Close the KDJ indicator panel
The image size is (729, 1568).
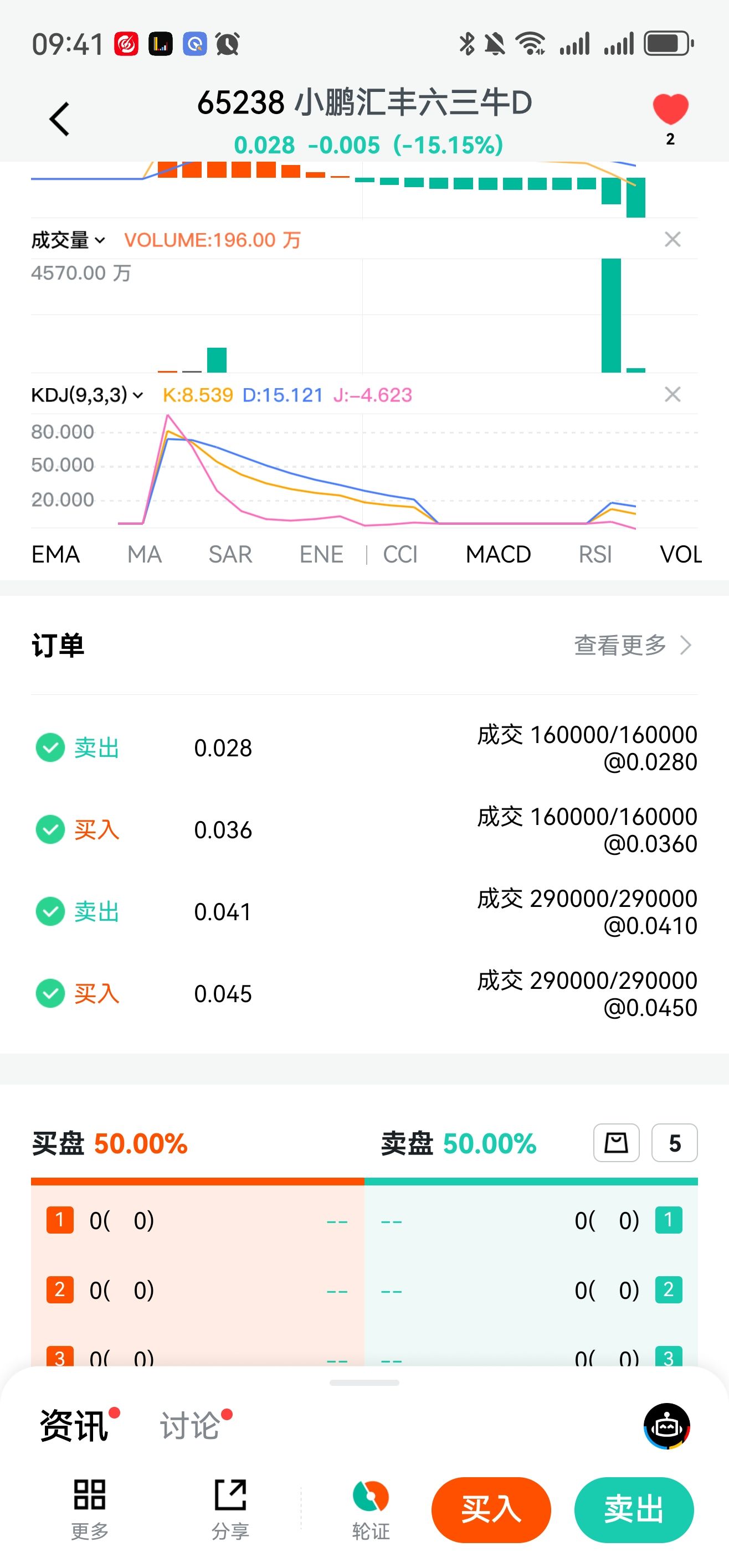click(x=672, y=394)
